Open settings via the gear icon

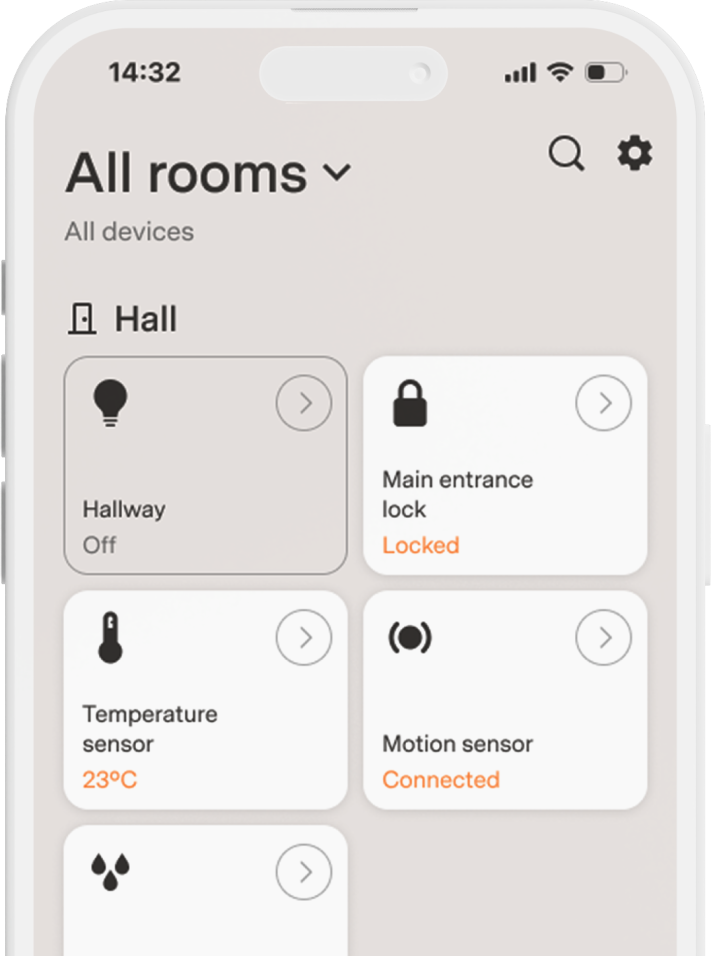[634, 154]
